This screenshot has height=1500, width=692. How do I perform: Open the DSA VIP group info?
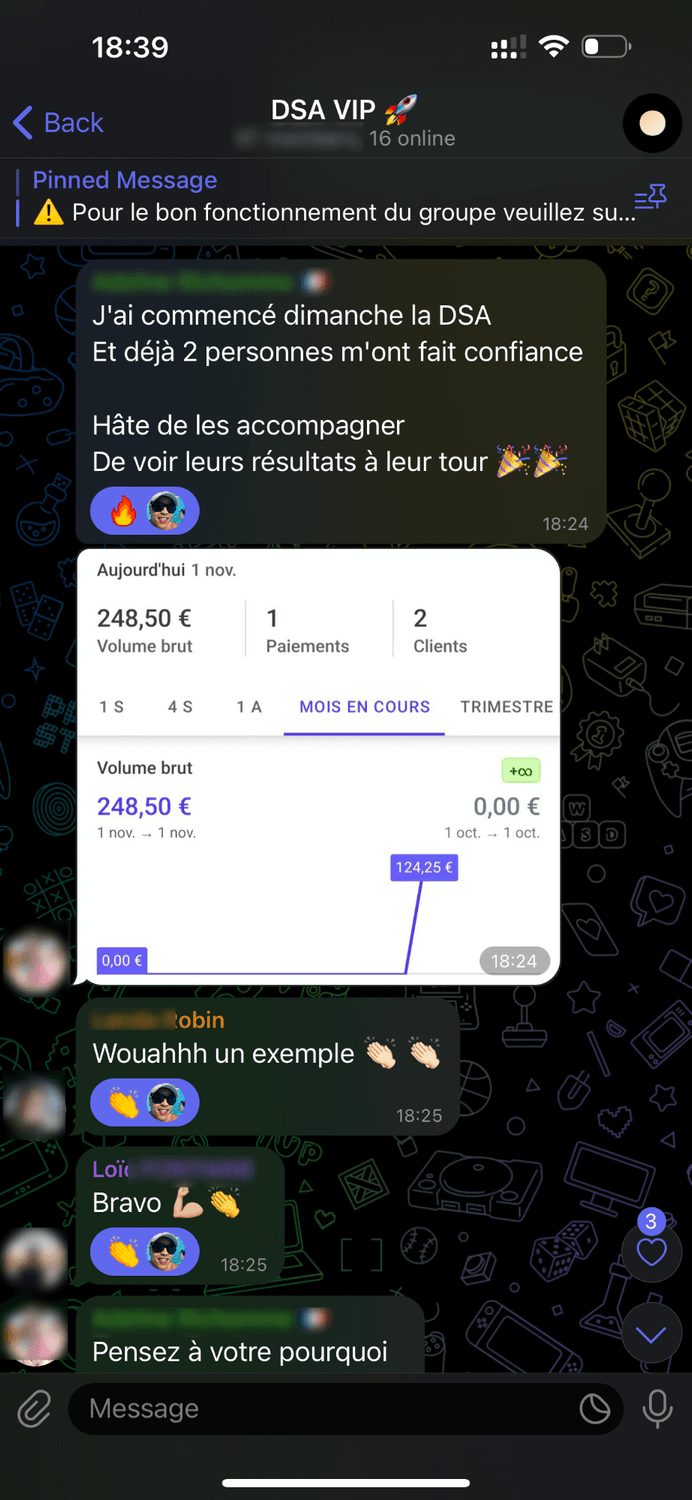tap(345, 122)
